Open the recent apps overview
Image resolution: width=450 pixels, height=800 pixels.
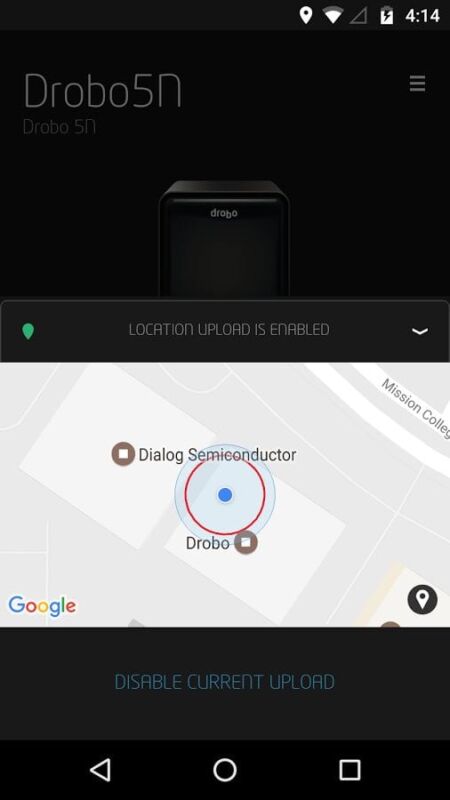pyautogui.click(x=349, y=769)
